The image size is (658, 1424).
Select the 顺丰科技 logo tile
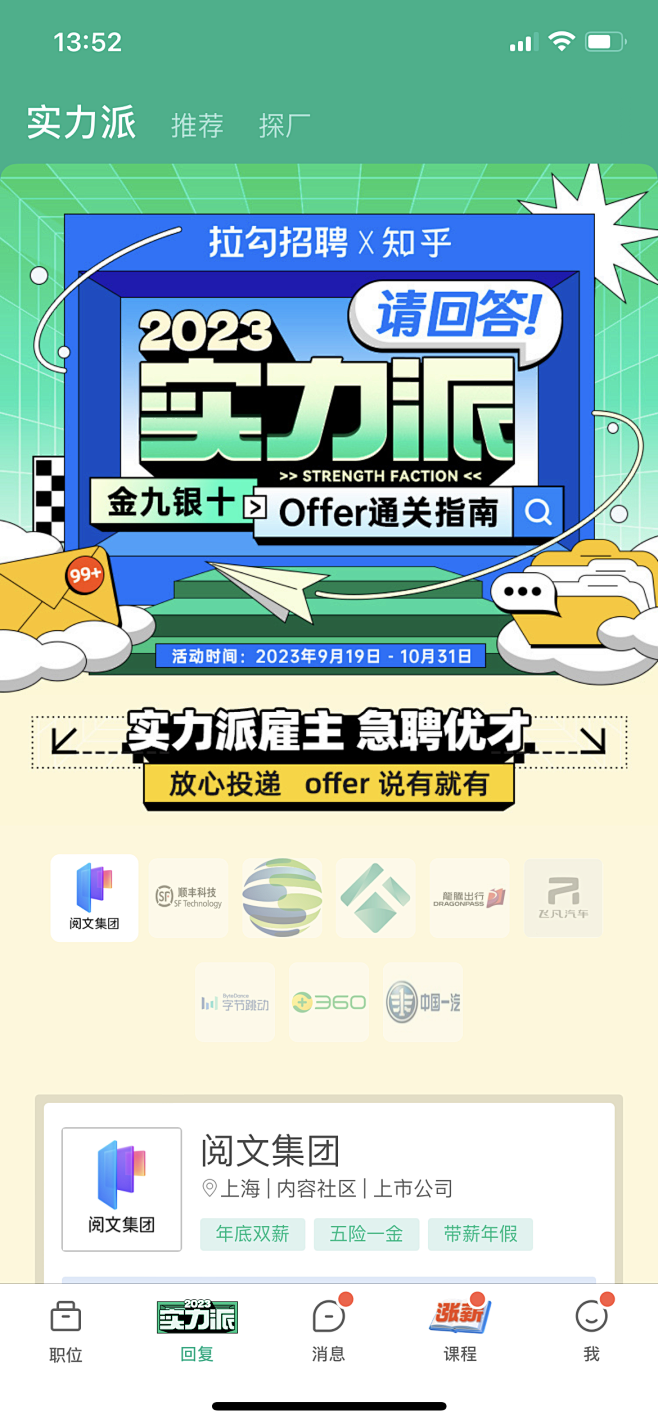[x=189, y=897]
